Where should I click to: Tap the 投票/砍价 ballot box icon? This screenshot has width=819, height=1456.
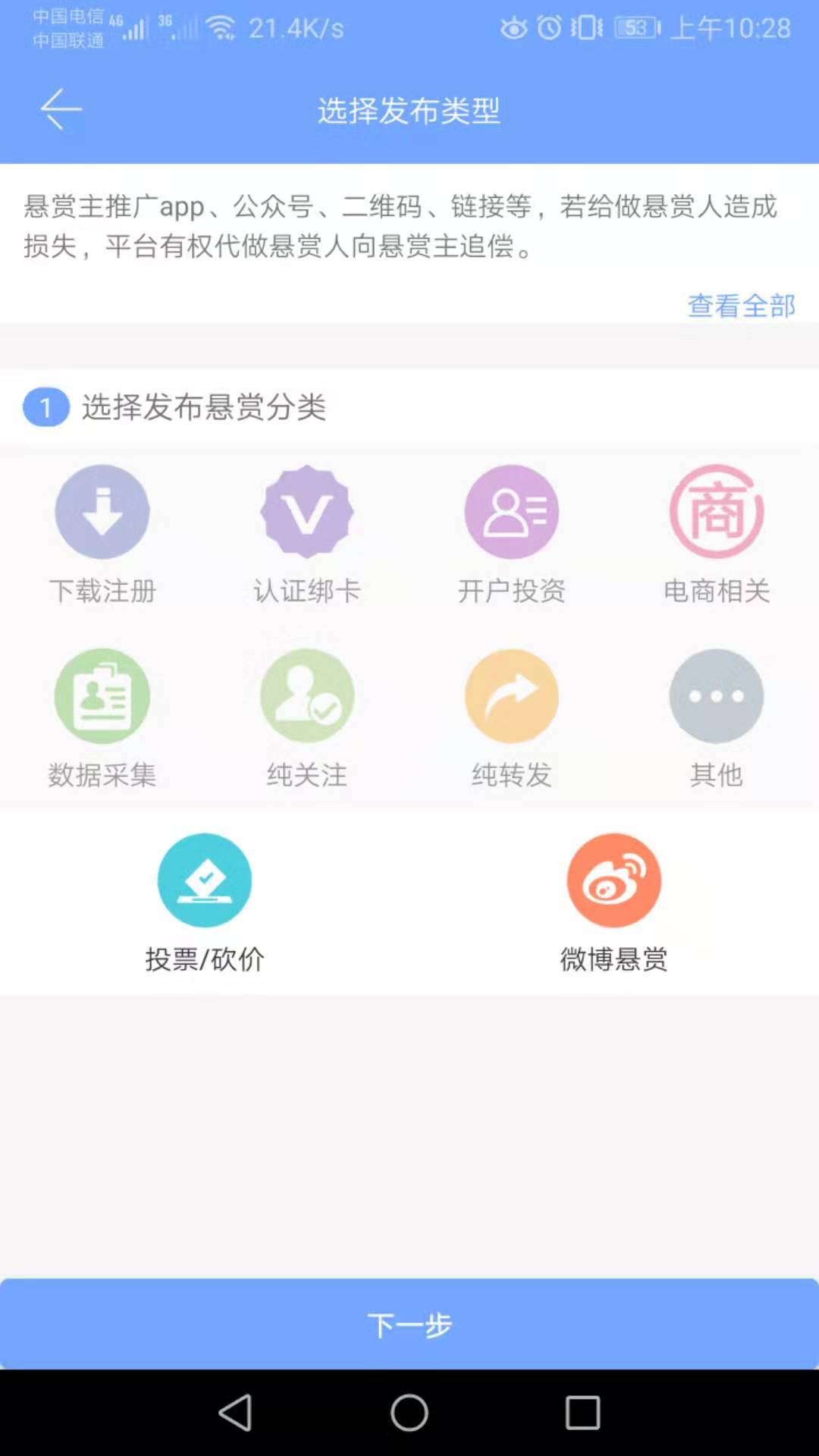[205, 880]
